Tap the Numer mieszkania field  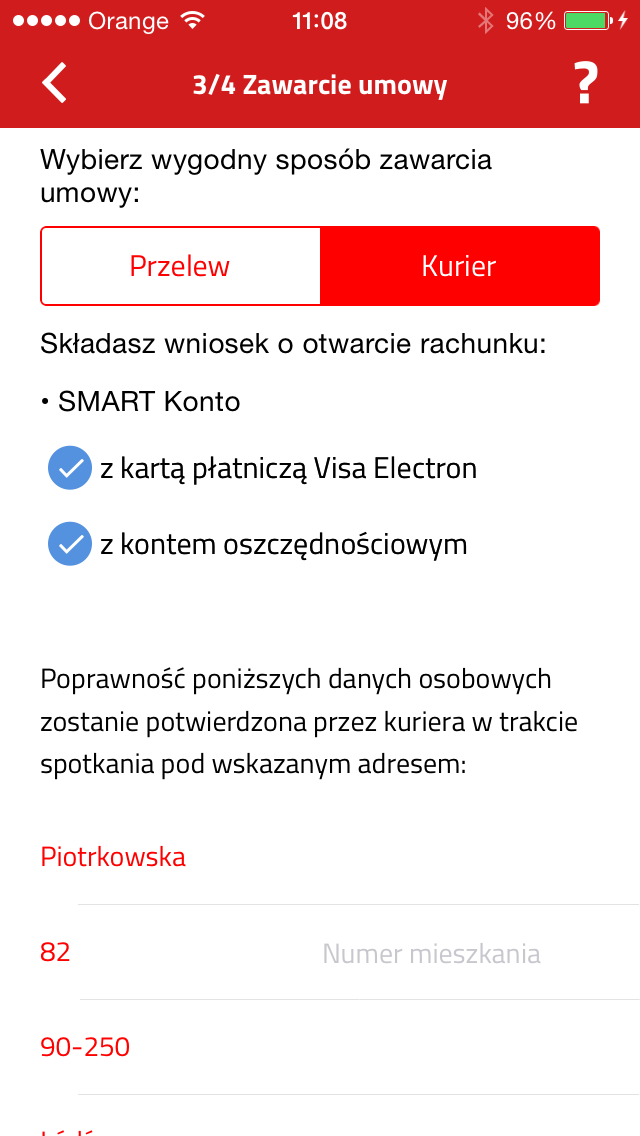[432, 954]
